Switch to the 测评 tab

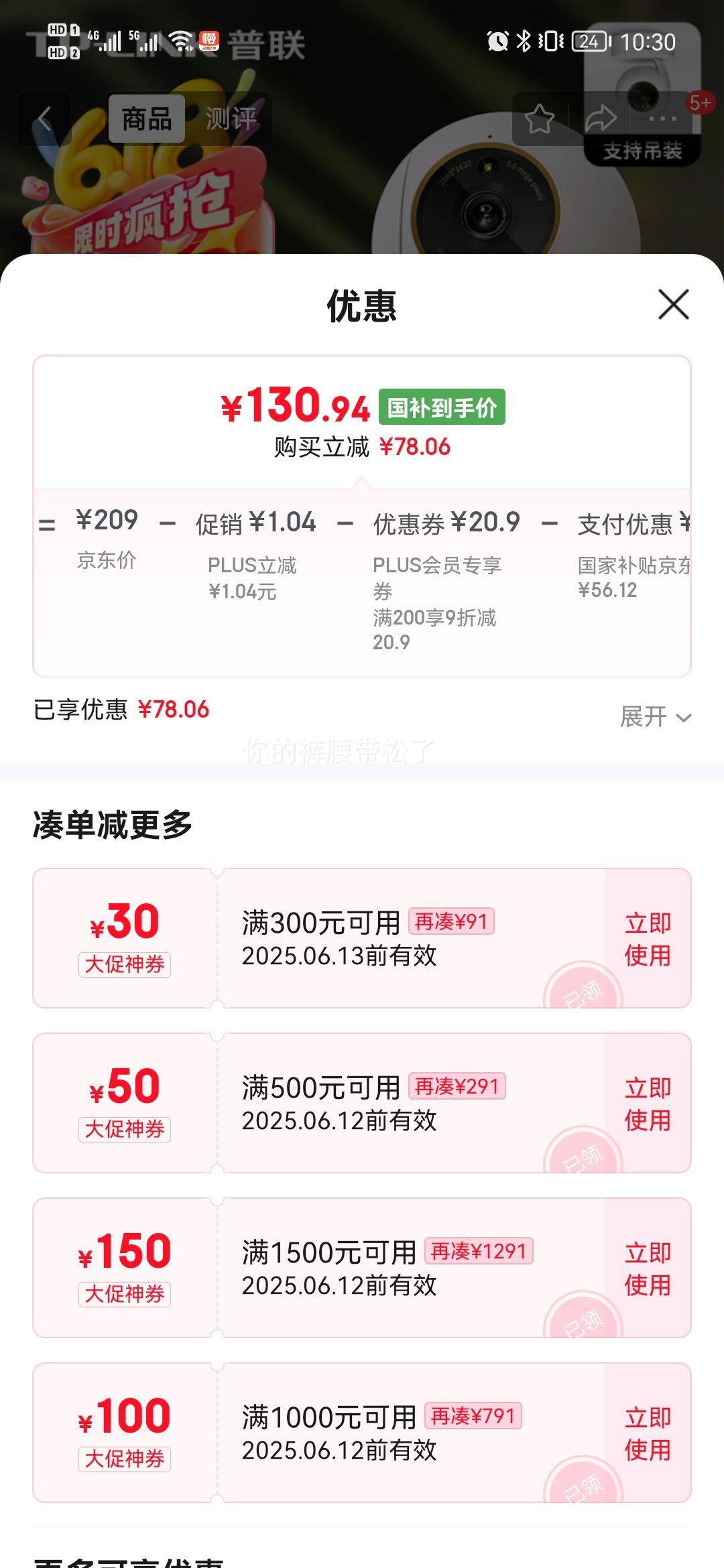point(231,119)
